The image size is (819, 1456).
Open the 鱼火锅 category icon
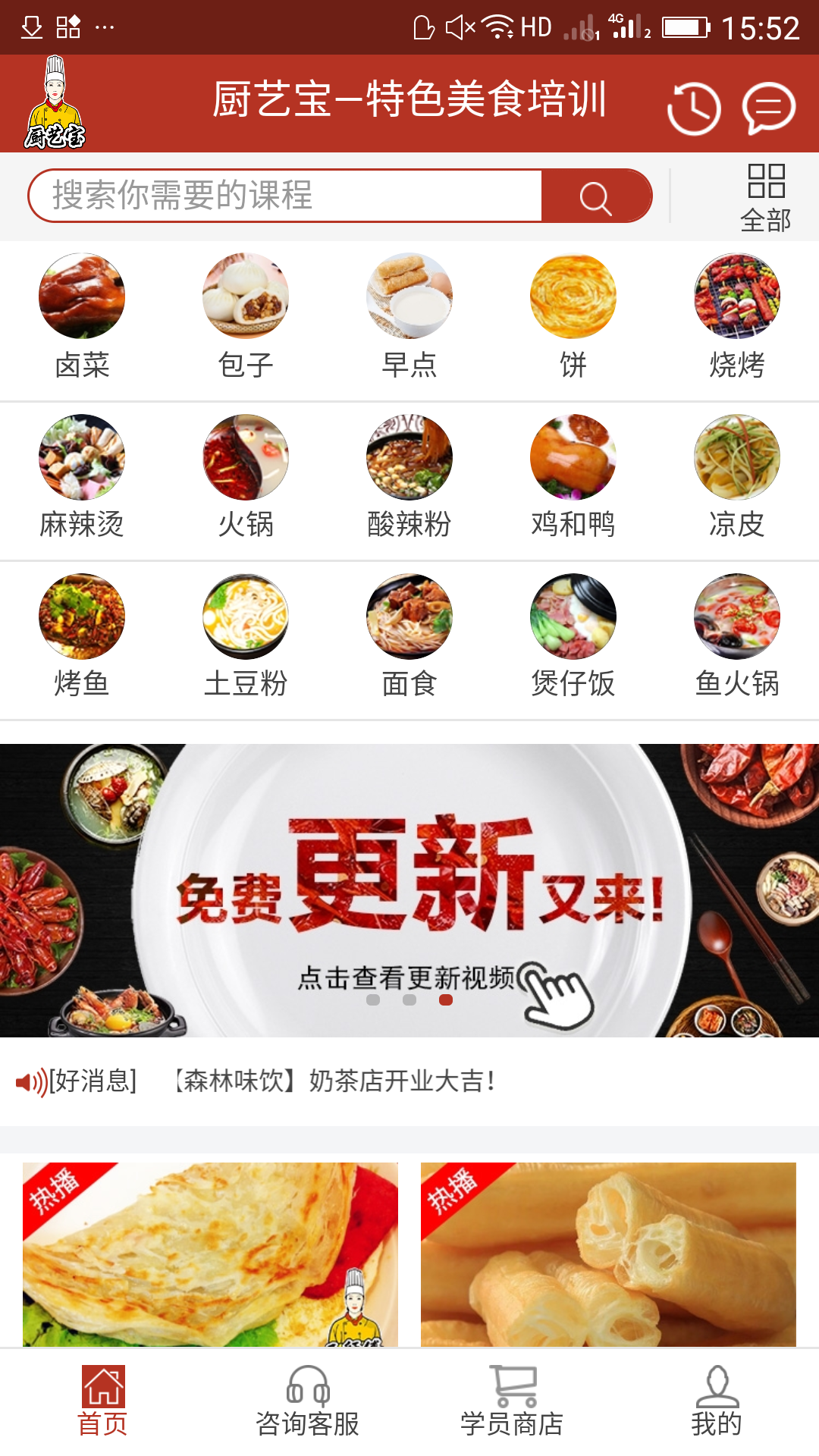pyautogui.click(x=736, y=617)
